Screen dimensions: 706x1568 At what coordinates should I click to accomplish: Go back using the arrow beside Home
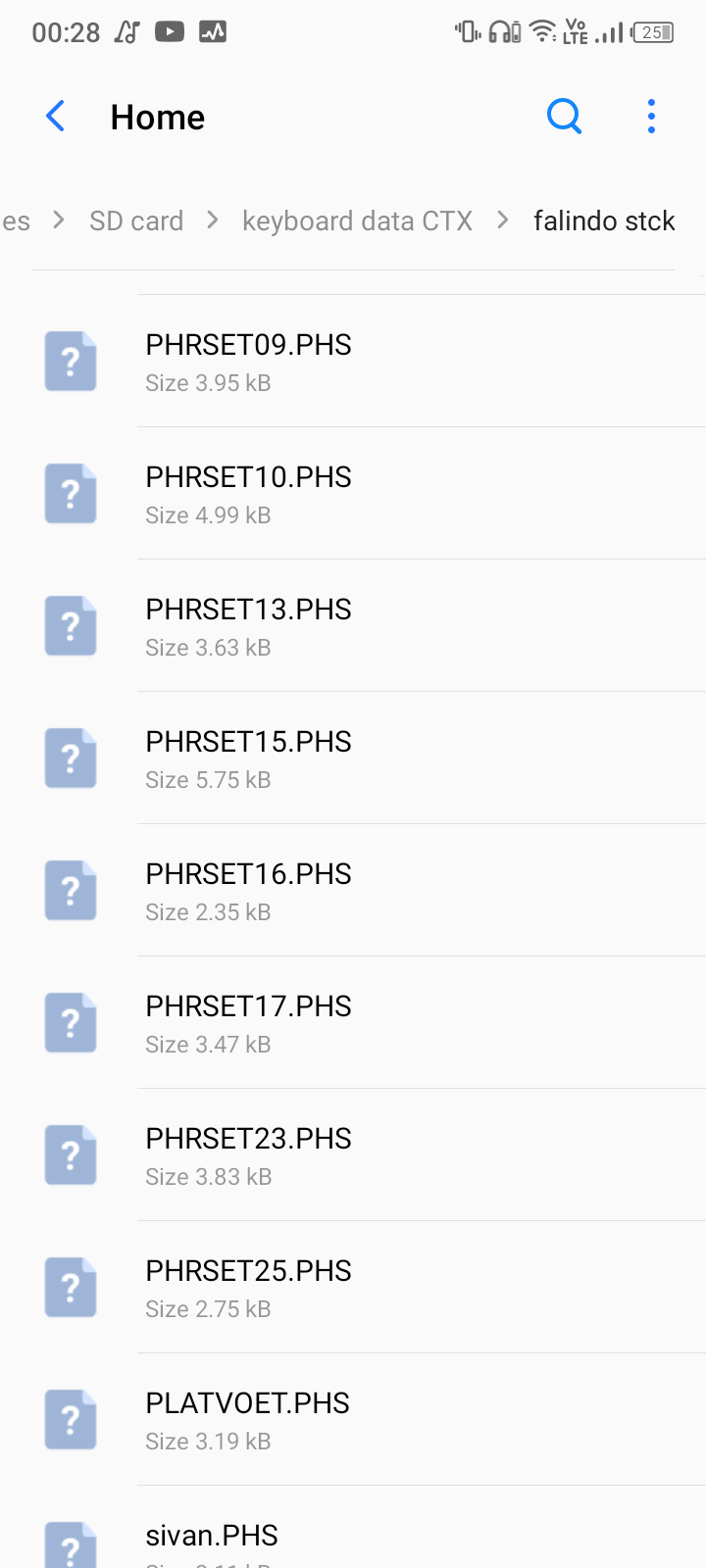pyautogui.click(x=56, y=117)
